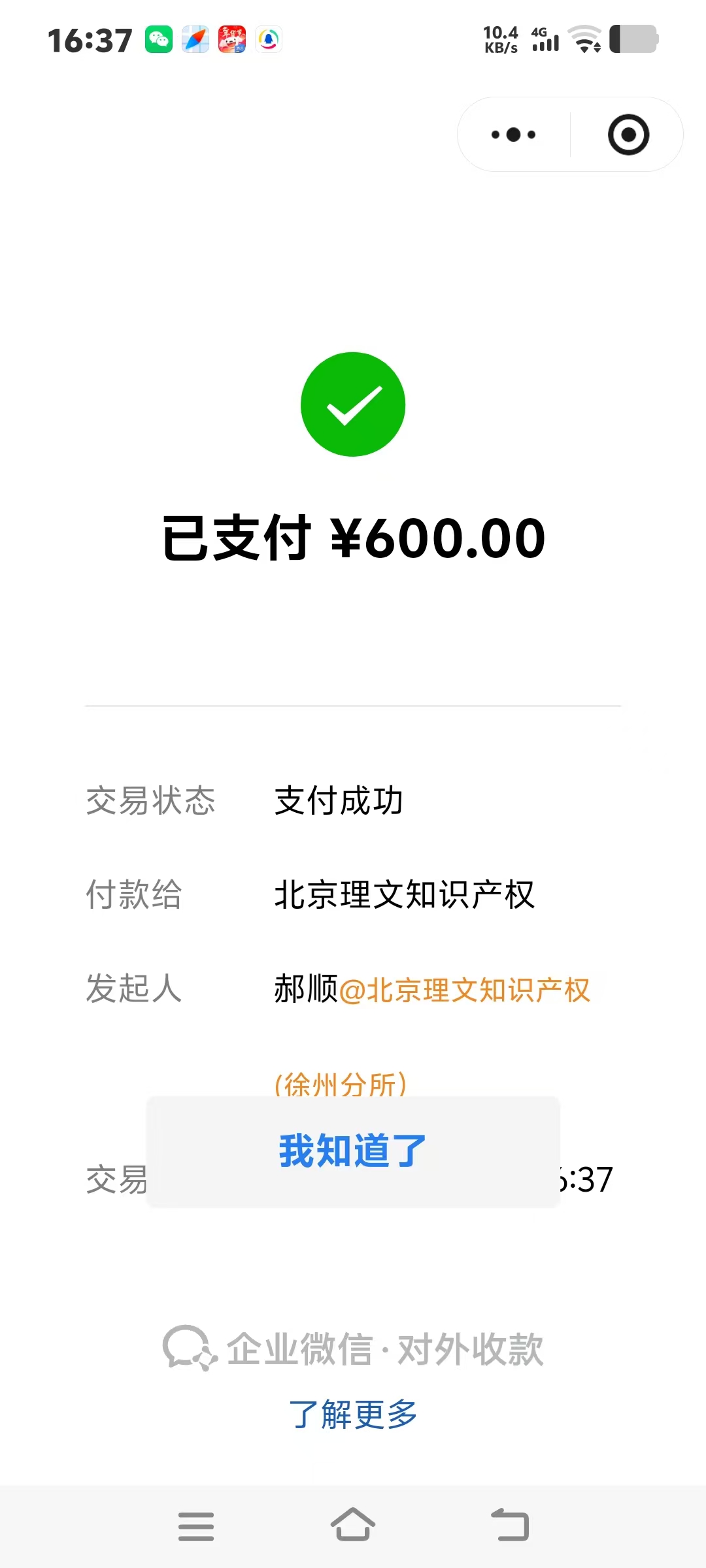The image size is (706, 1568).
Task: Open the mini program more options menu
Action: pyautogui.click(x=514, y=135)
